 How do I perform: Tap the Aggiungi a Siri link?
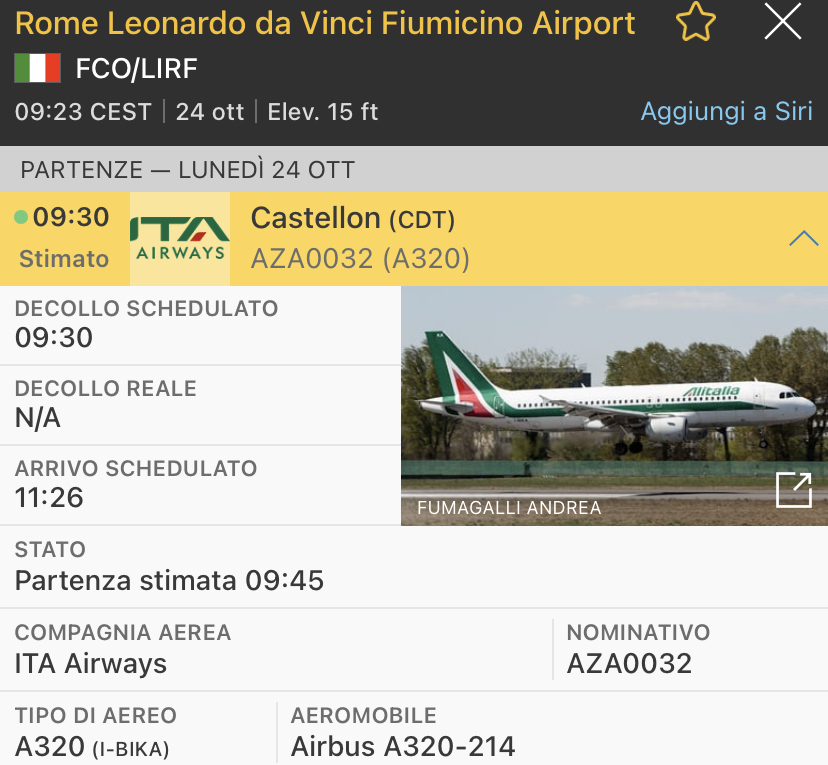pyautogui.click(x=726, y=111)
